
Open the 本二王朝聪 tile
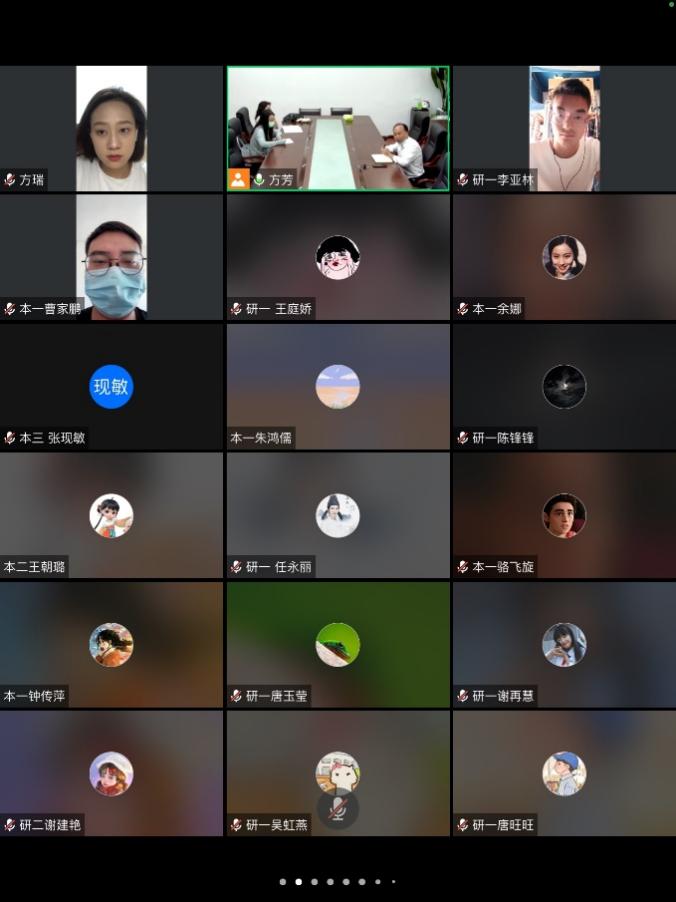[x=111, y=515]
